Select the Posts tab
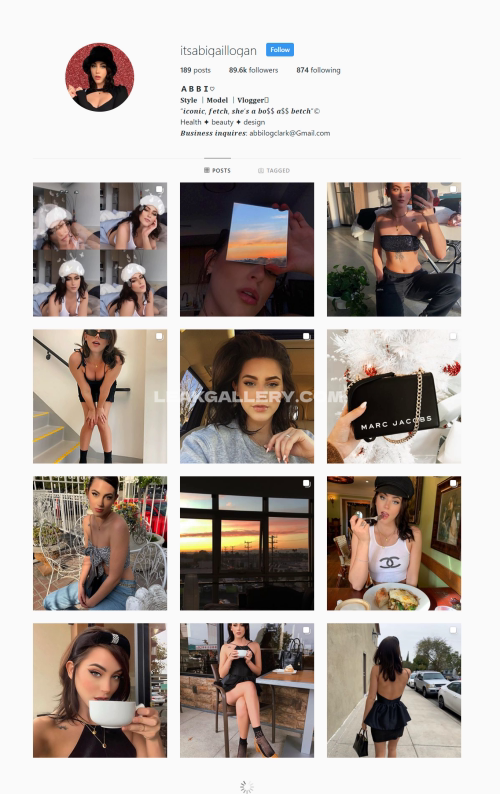This screenshot has width=500, height=794. (217, 171)
